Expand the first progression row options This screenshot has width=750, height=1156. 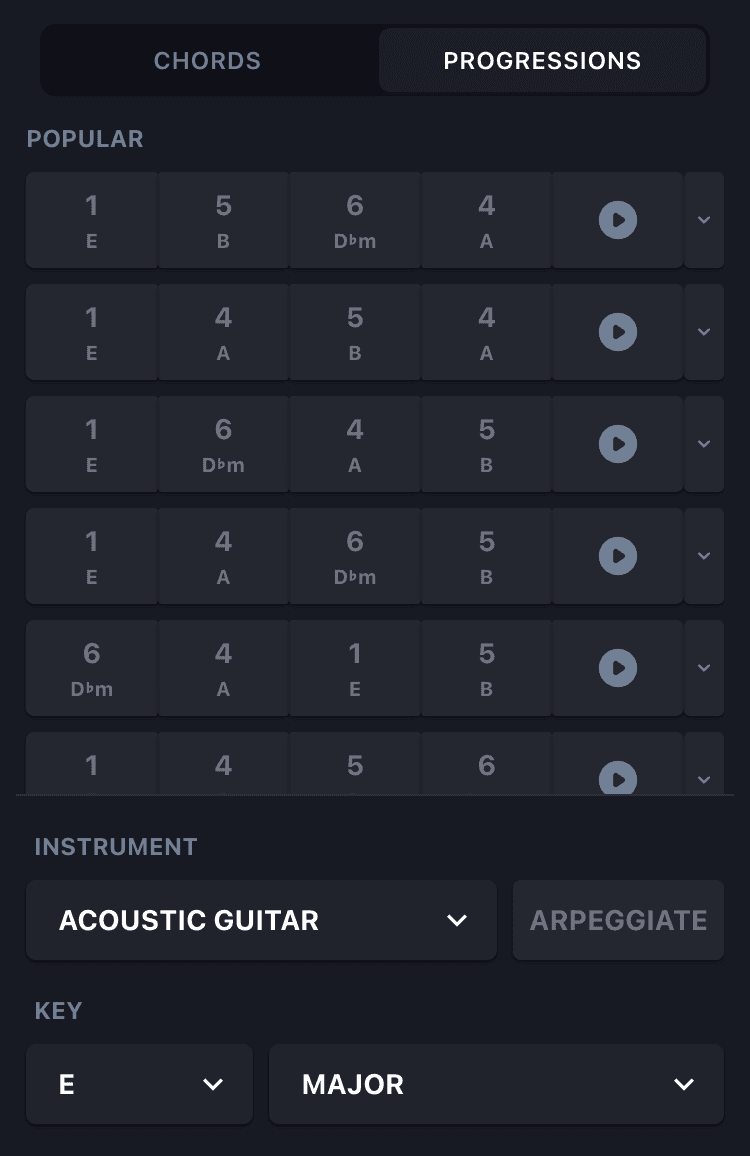pyautogui.click(x=705, y=220)
